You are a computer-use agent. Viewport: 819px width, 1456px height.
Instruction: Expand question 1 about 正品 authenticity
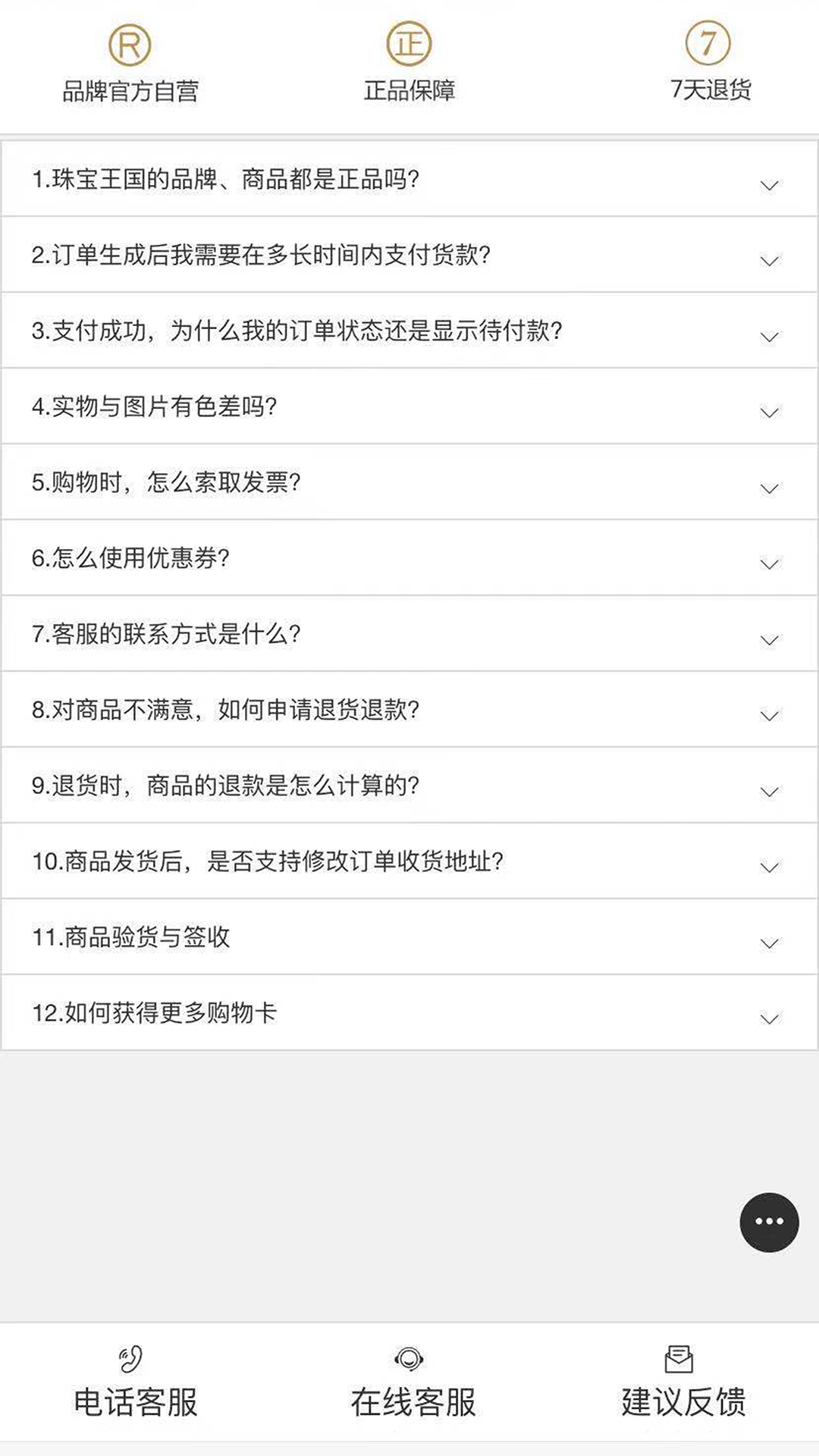(409, 182)
